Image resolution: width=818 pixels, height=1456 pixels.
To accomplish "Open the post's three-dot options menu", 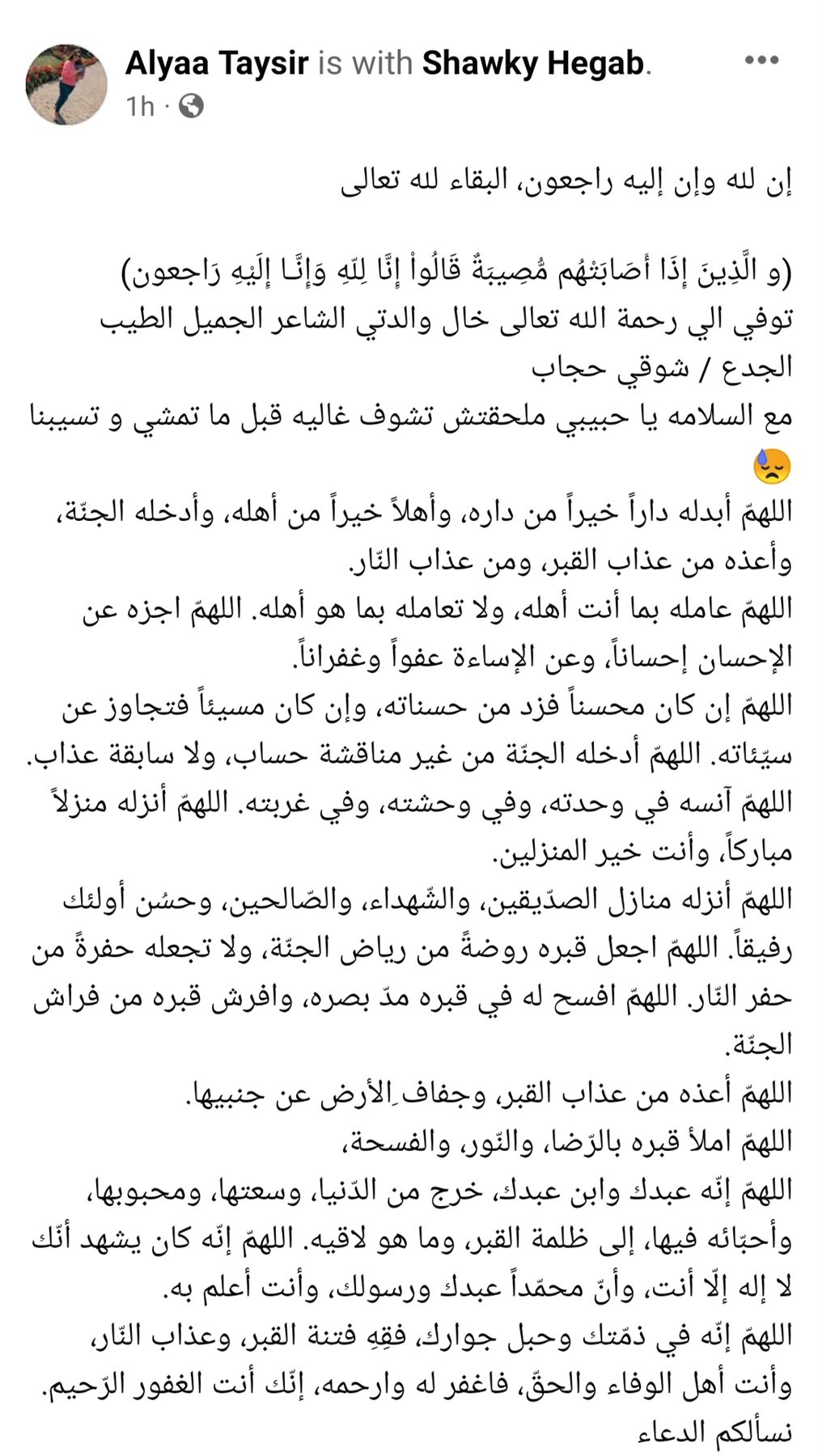I will coord(761,61).
